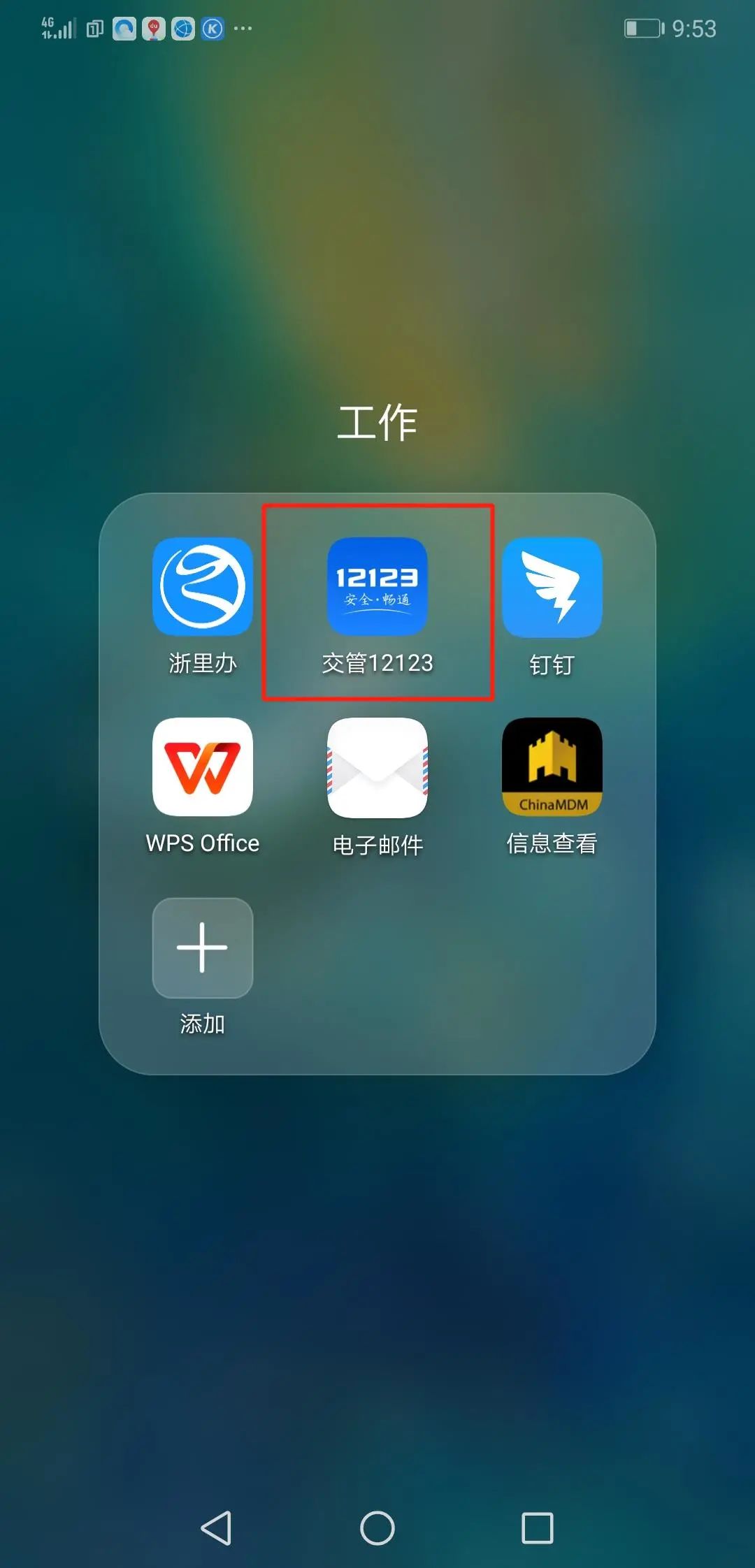Tap the 工作 folder title

pos(377,423)
